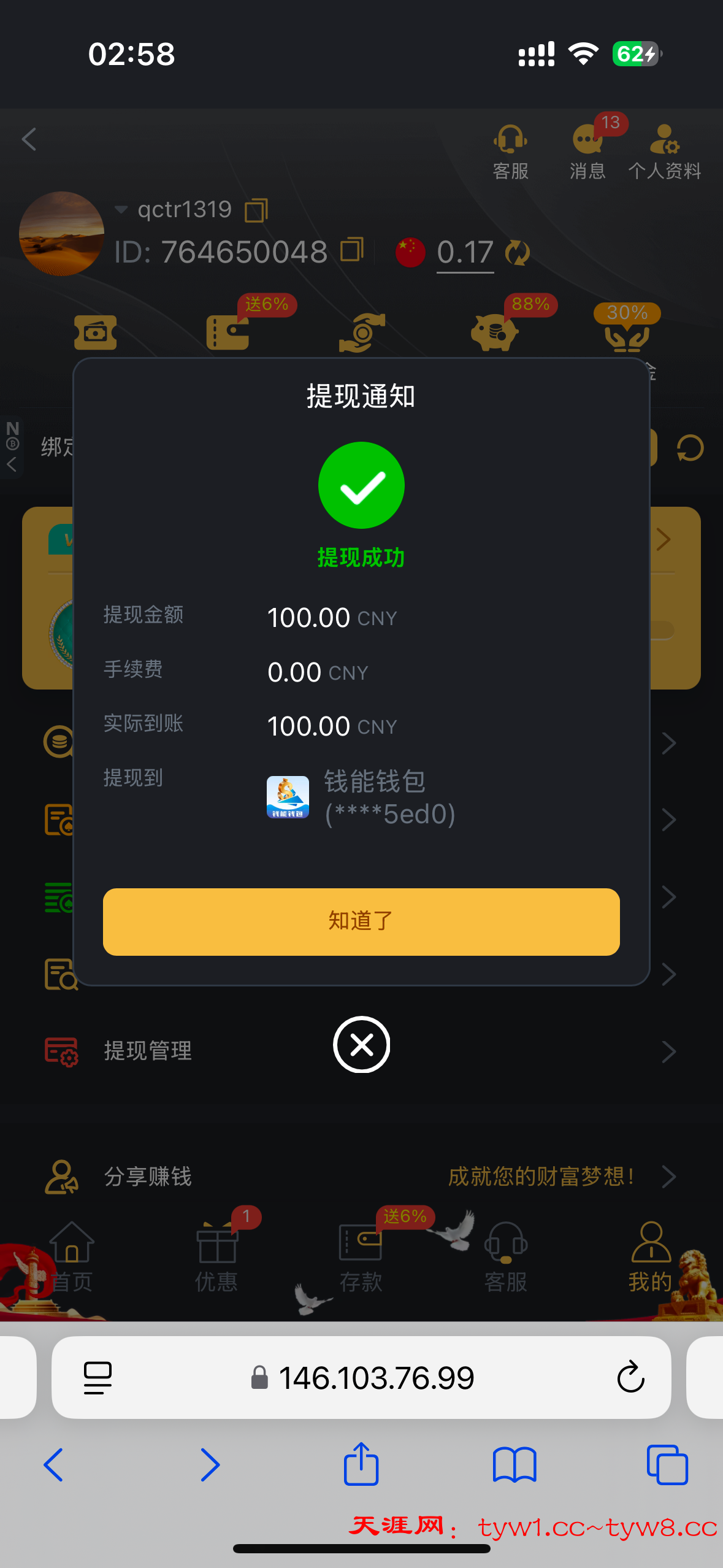Tap the address bar showing 146.103.76.99
Image resolution: width=723 pixels, height=1568 pixels.
361,1376
